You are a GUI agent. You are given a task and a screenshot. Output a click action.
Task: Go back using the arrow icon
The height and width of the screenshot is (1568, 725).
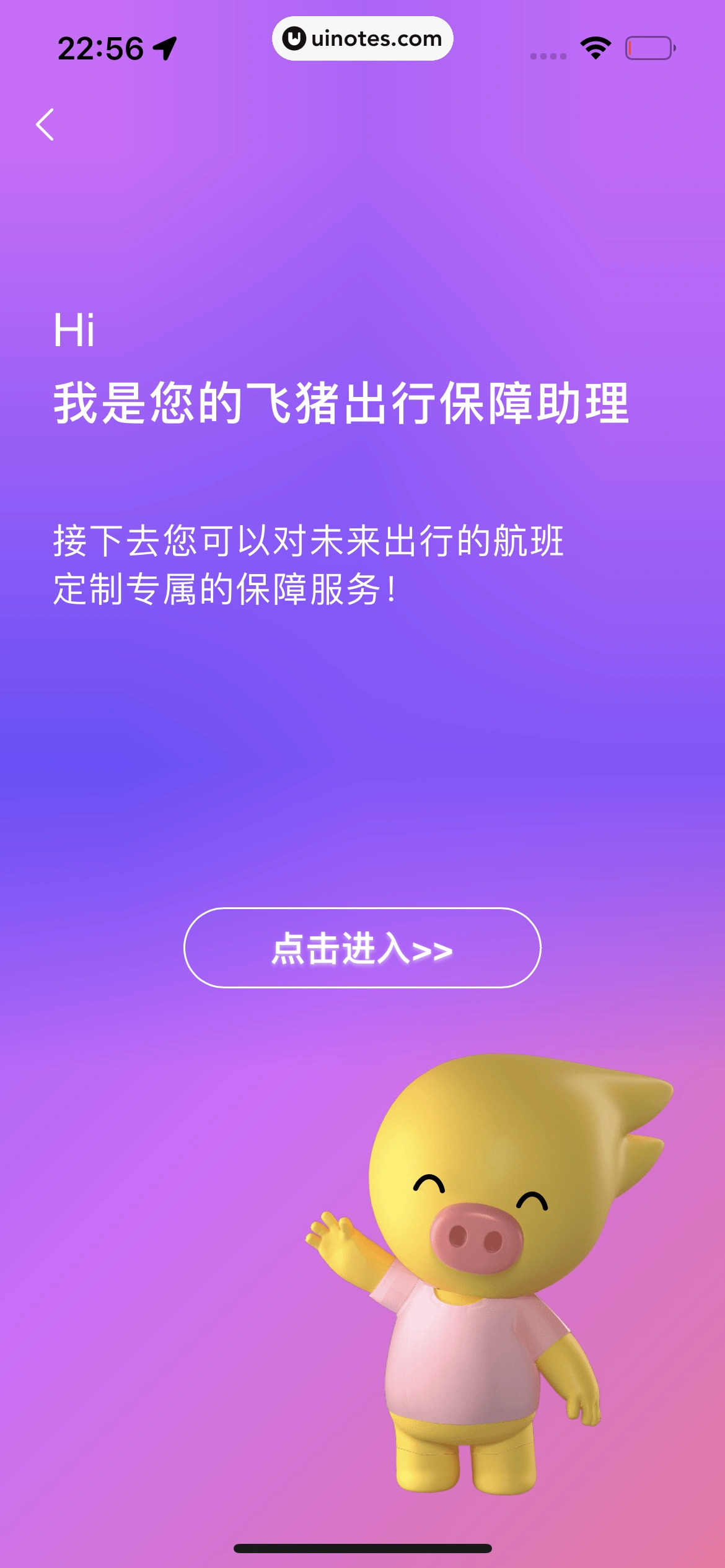click(x=45, y=124)
